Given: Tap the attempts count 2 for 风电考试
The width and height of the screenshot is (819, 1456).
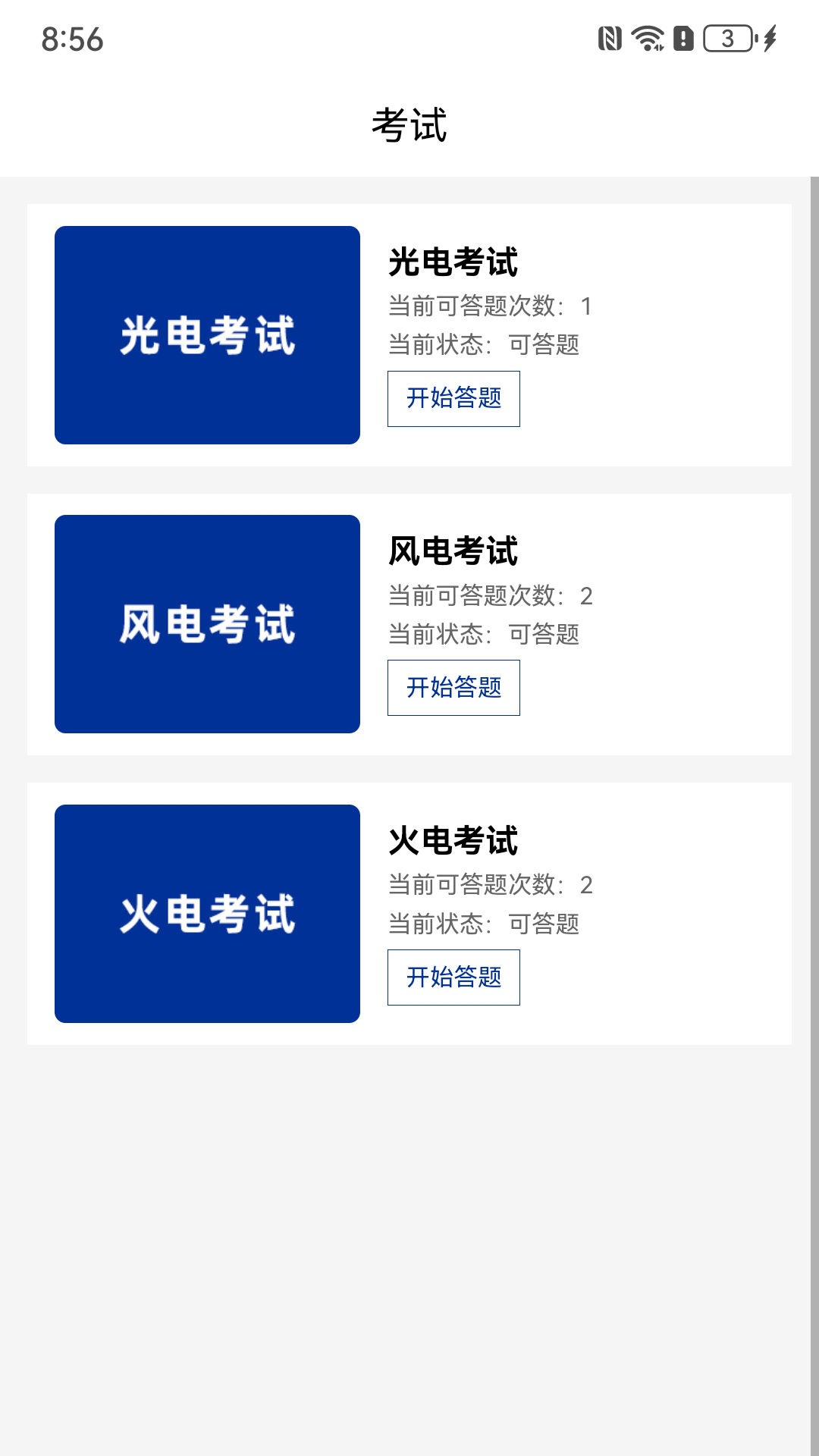Looking at the screenshot, I should [588, 597].
